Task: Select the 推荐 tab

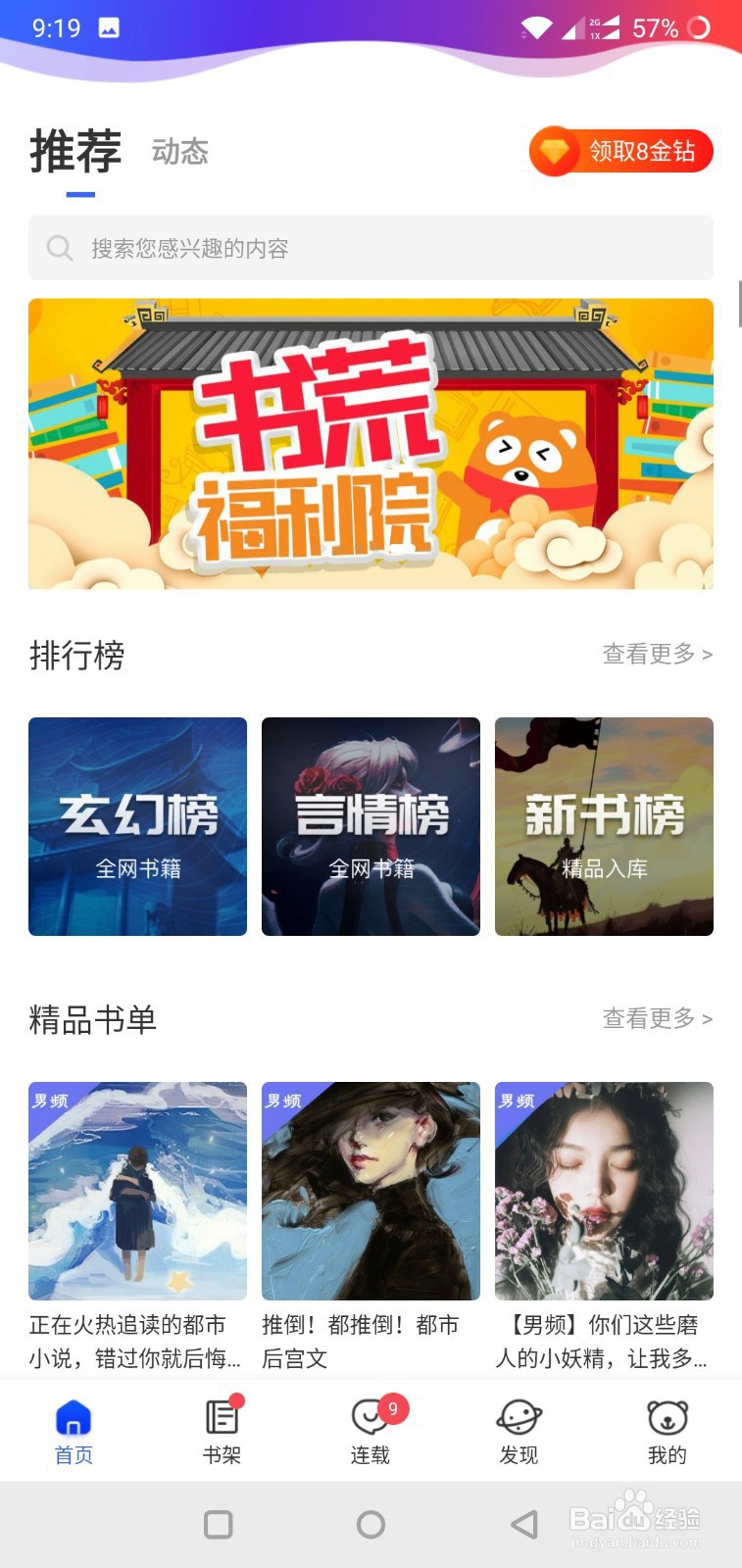Action: [x=75, y=152]
